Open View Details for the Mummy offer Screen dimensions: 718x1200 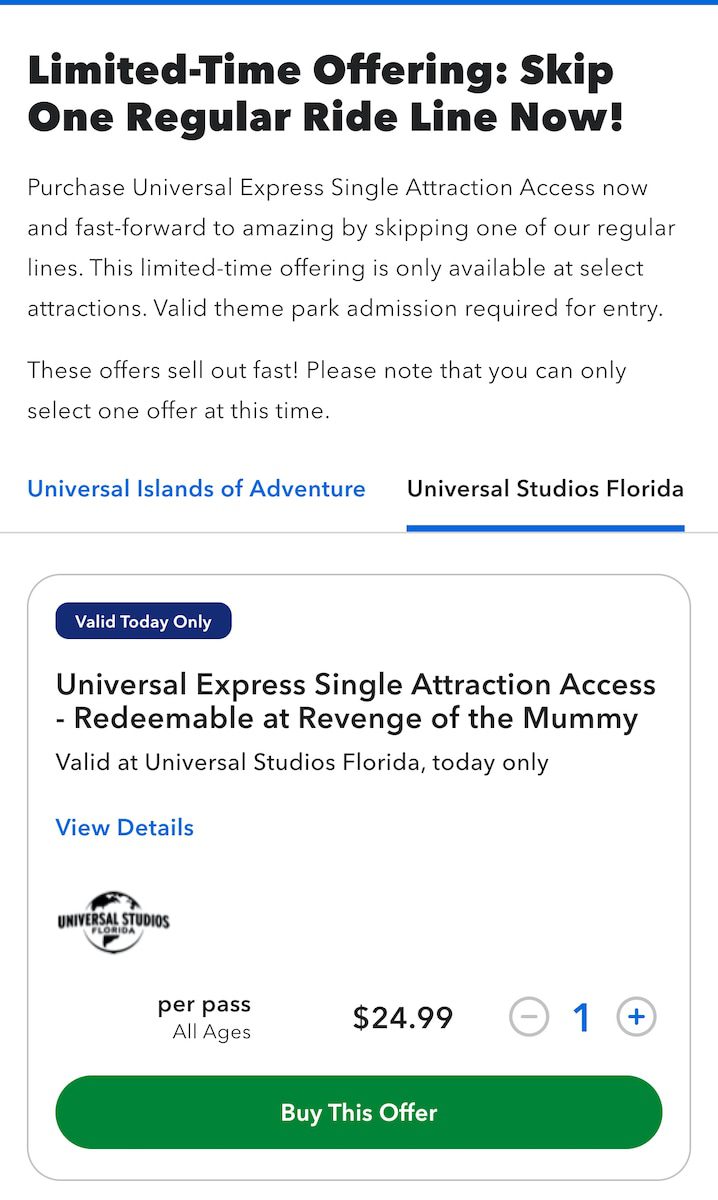pos(125,828)
